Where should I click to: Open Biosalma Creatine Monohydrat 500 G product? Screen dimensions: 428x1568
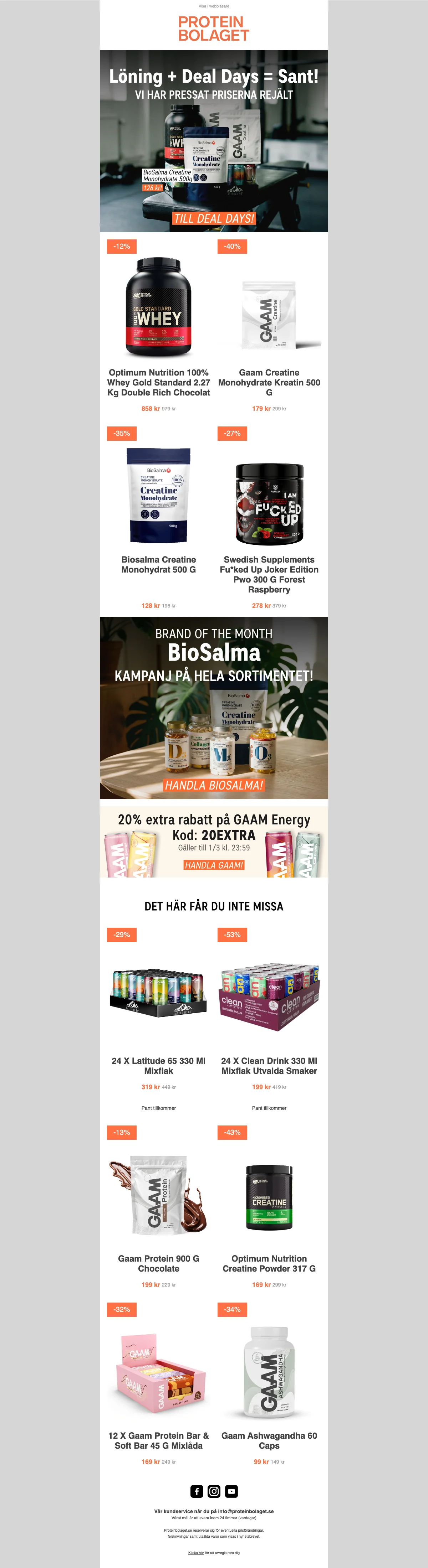pos(158,564)
